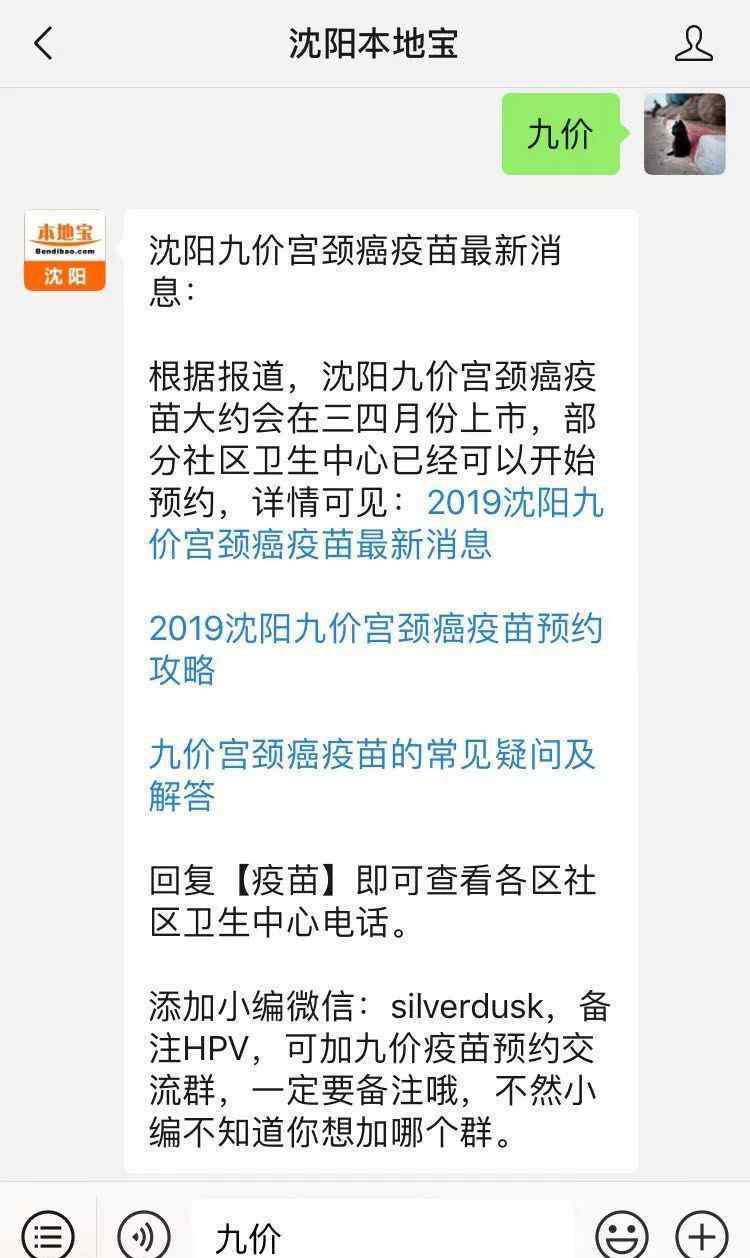The image size is (750, 1258).
Task: Tap the 沈阳本地宝 account avatar
Action: point(65,250)
